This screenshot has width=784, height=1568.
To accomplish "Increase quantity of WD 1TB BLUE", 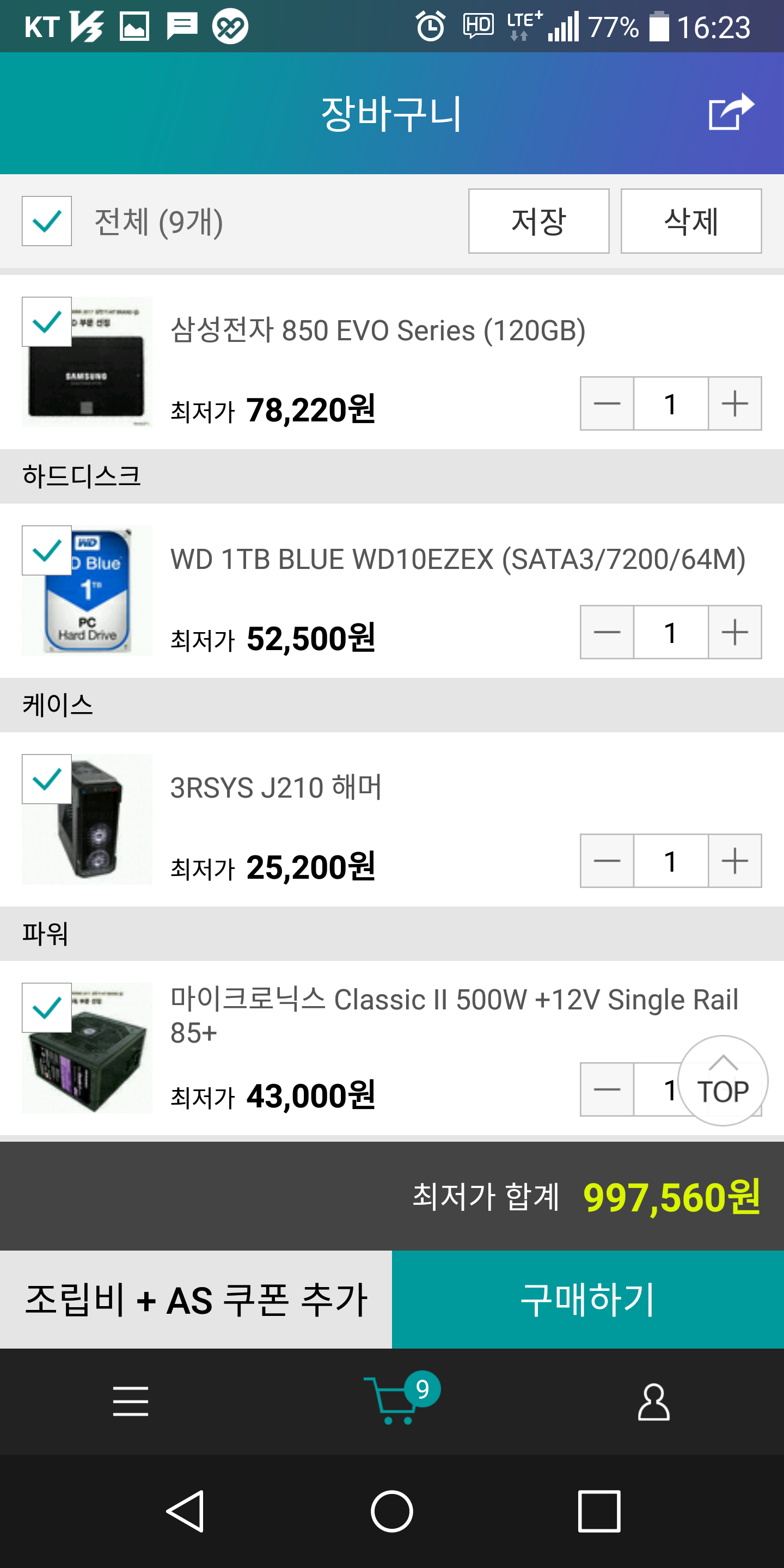I will [x=734, y=633].
